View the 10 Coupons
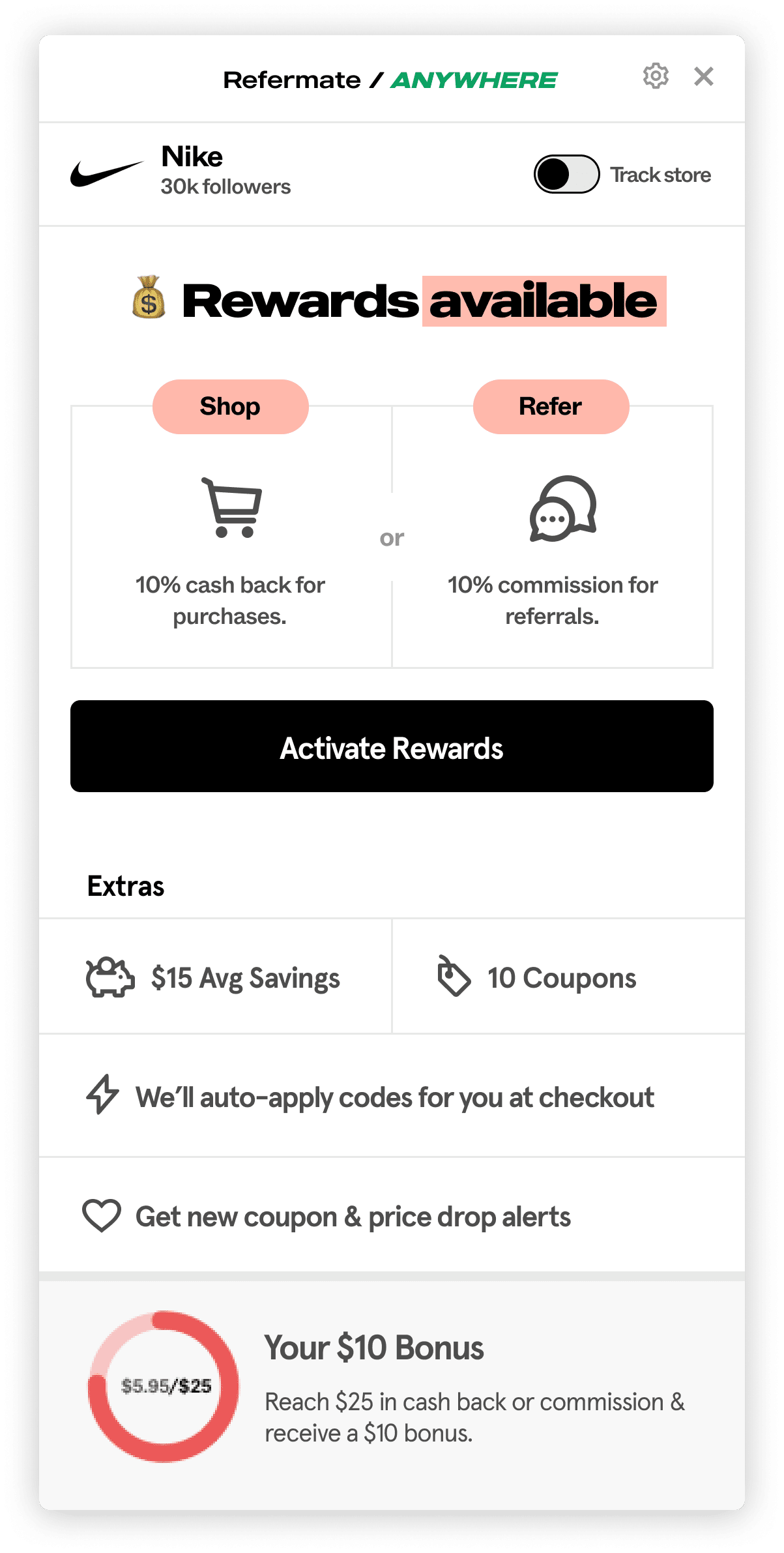The image size is (784, 1553). (x=568, y=977)
